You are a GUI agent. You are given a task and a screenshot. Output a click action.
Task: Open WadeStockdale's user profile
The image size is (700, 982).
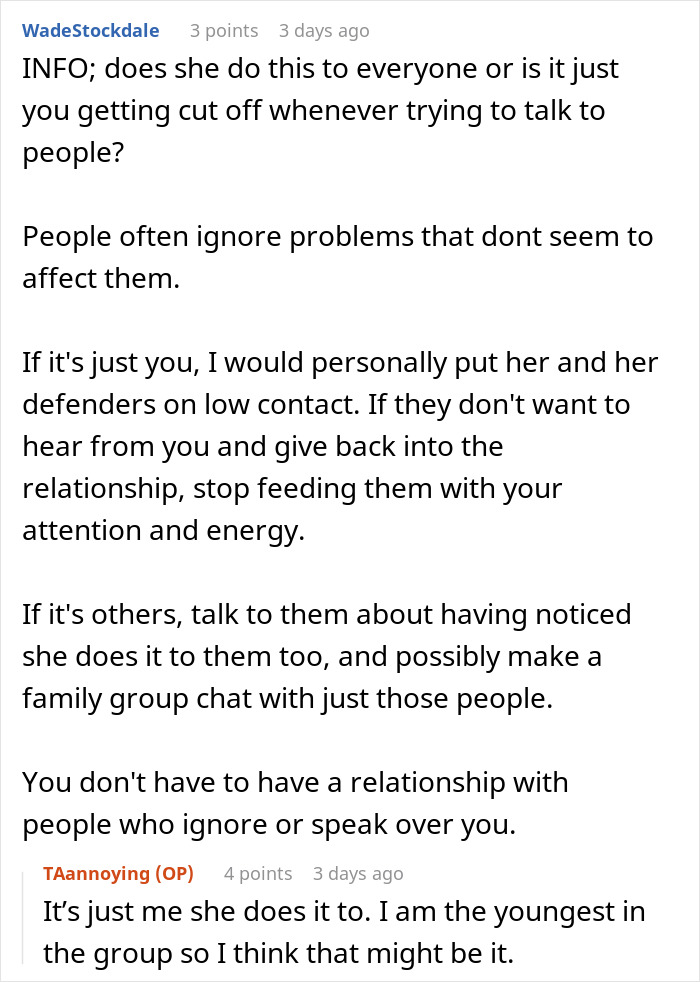coord(90,31)
